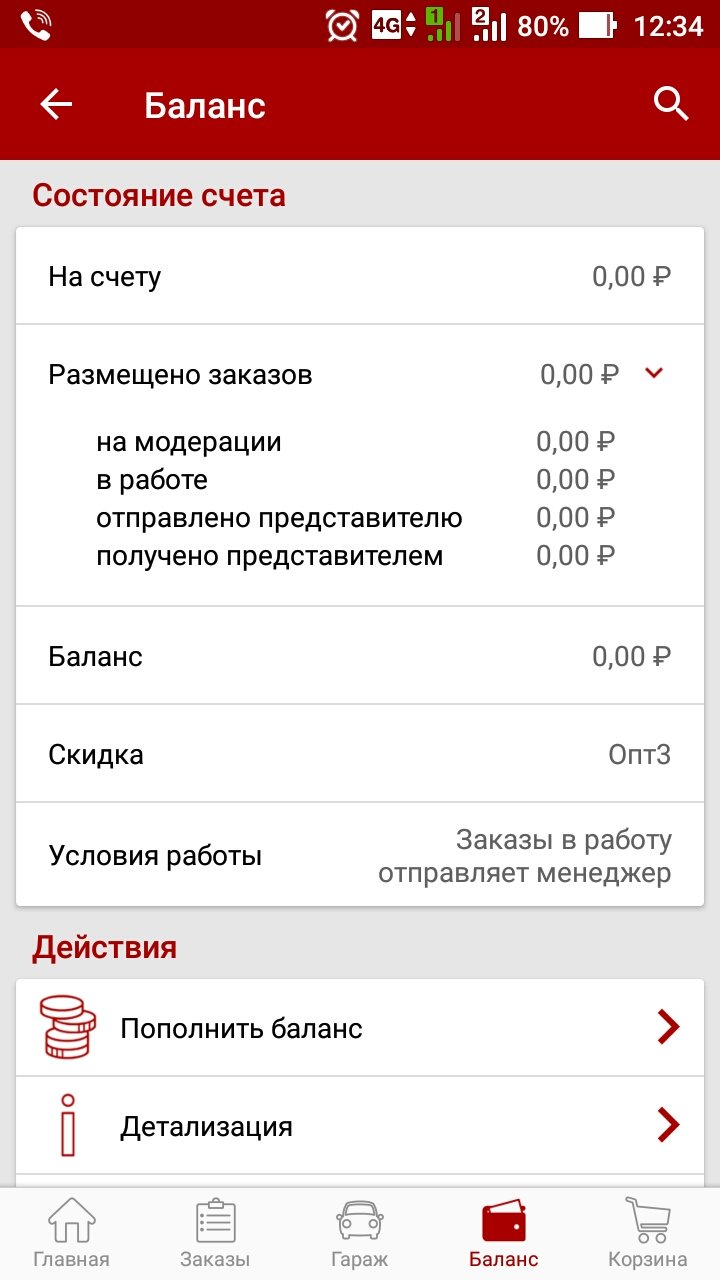Viewport: 720px width, 1280px height.
Task: Go back using the arrow icon
Action: 56,105
